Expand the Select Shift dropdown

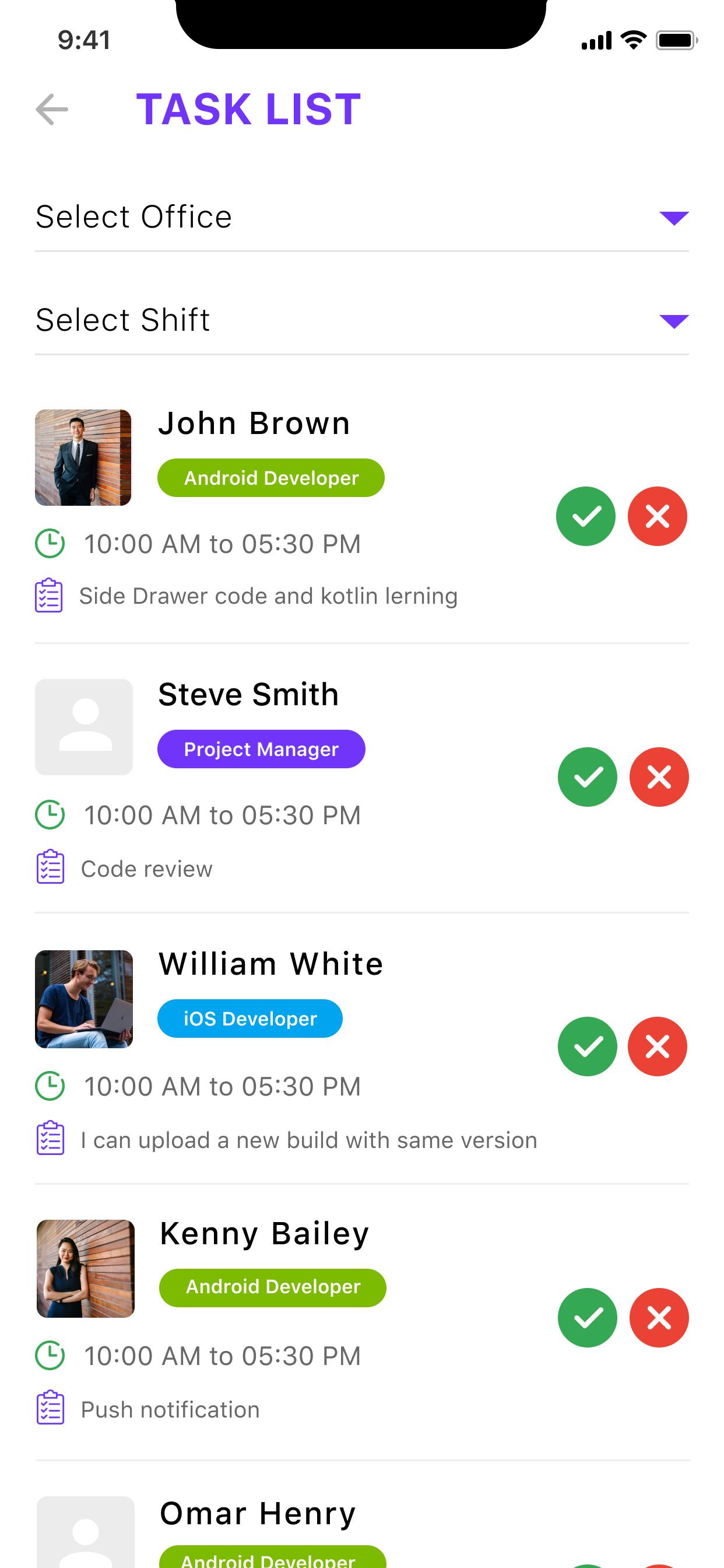(x=362, y=321)
